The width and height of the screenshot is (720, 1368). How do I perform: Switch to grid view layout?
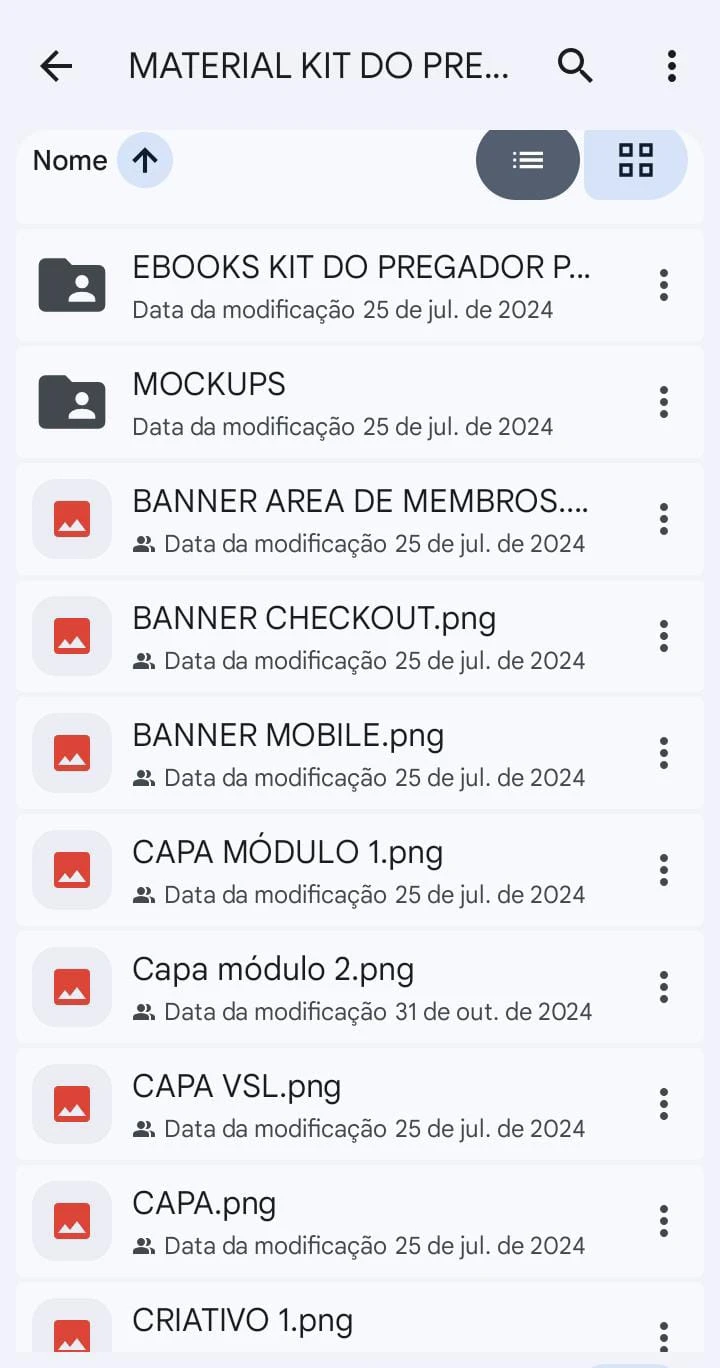635,160
